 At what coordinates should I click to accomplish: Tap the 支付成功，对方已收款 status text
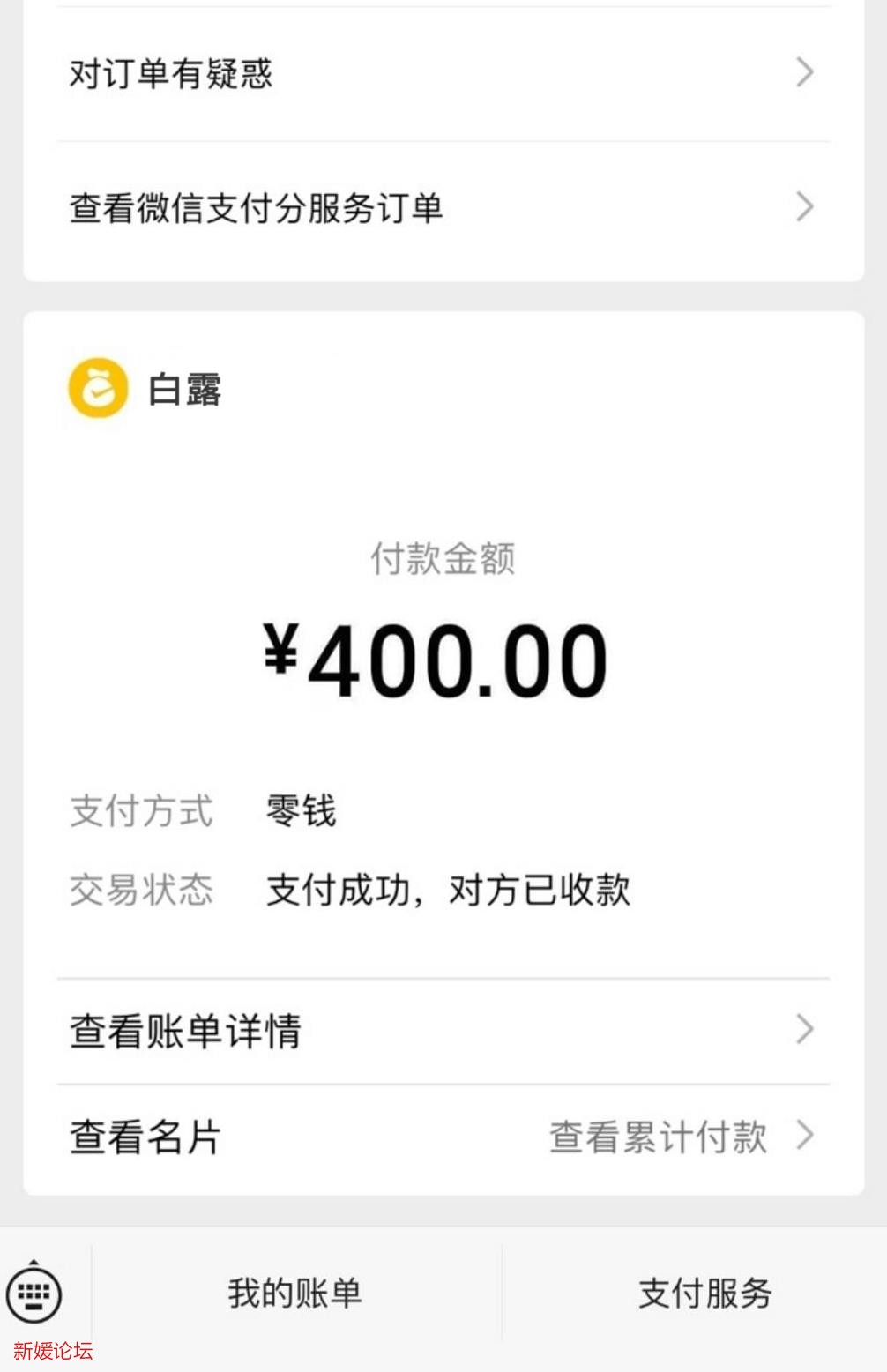(448, 891)
